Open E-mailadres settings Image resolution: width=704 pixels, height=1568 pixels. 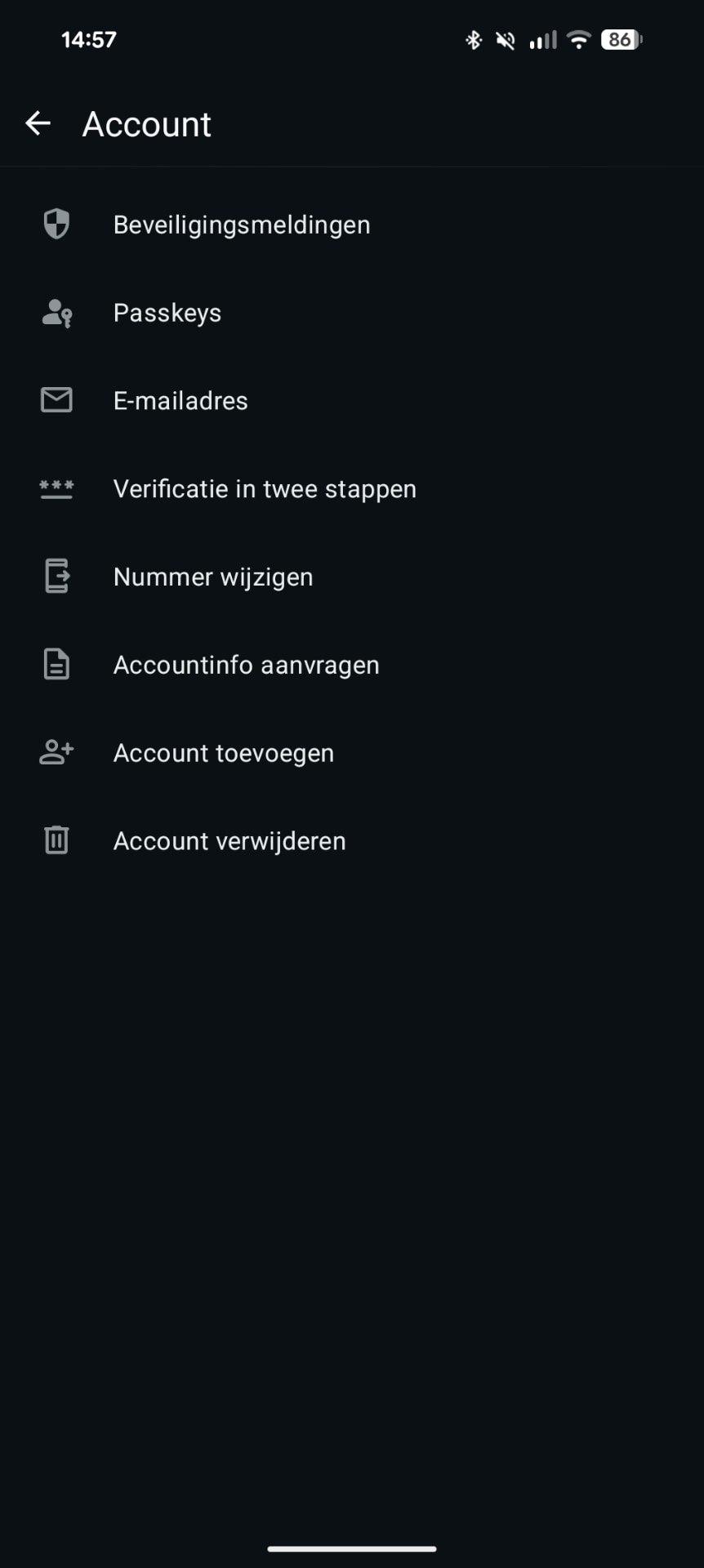pyautogui.click(x=180, y=400)
